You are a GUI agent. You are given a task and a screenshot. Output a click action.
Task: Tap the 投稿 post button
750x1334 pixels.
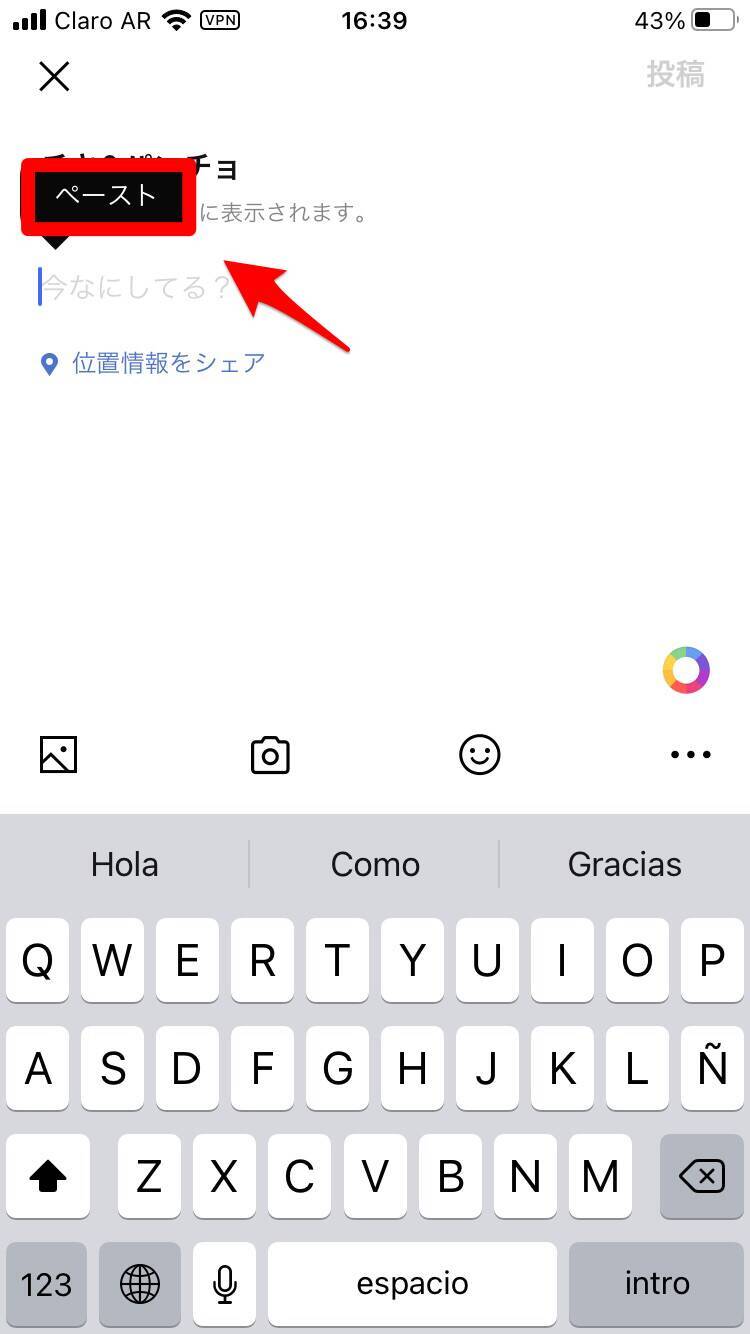(675, 75)
